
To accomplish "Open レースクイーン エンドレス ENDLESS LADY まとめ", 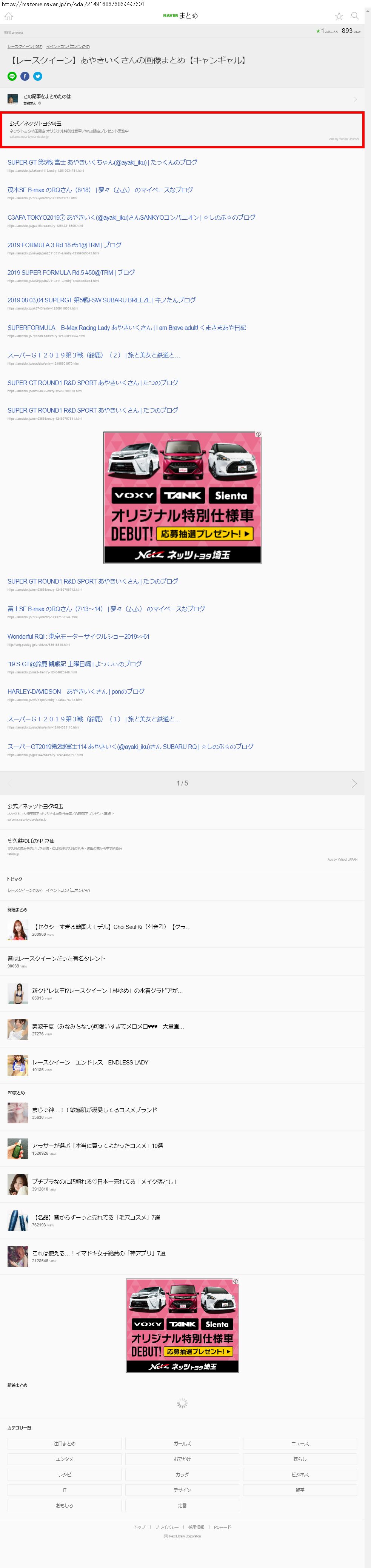I will (x=90, y=1062).
